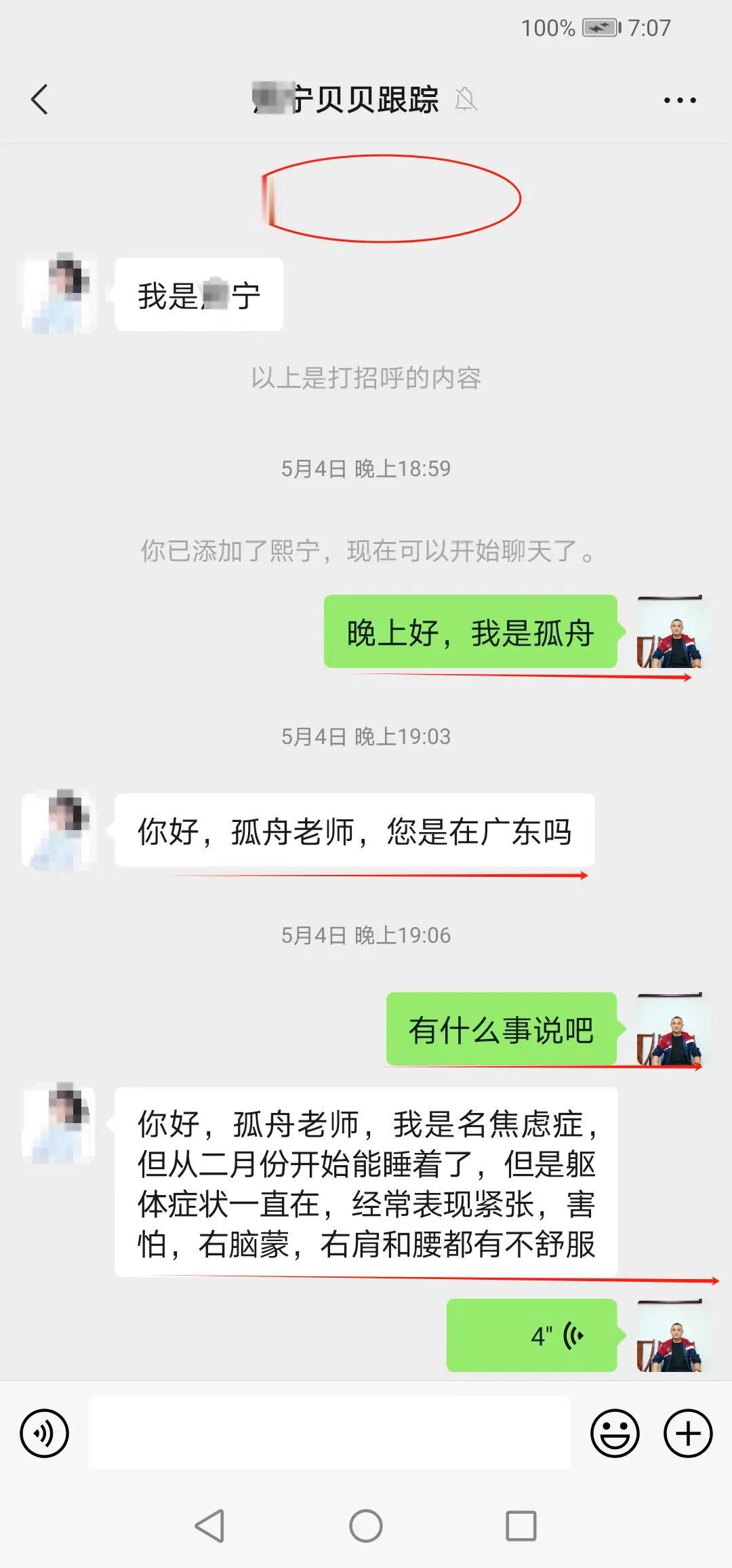Tap the greeting message '我是宁'
Screen dimensions: 732x1568
200,294
